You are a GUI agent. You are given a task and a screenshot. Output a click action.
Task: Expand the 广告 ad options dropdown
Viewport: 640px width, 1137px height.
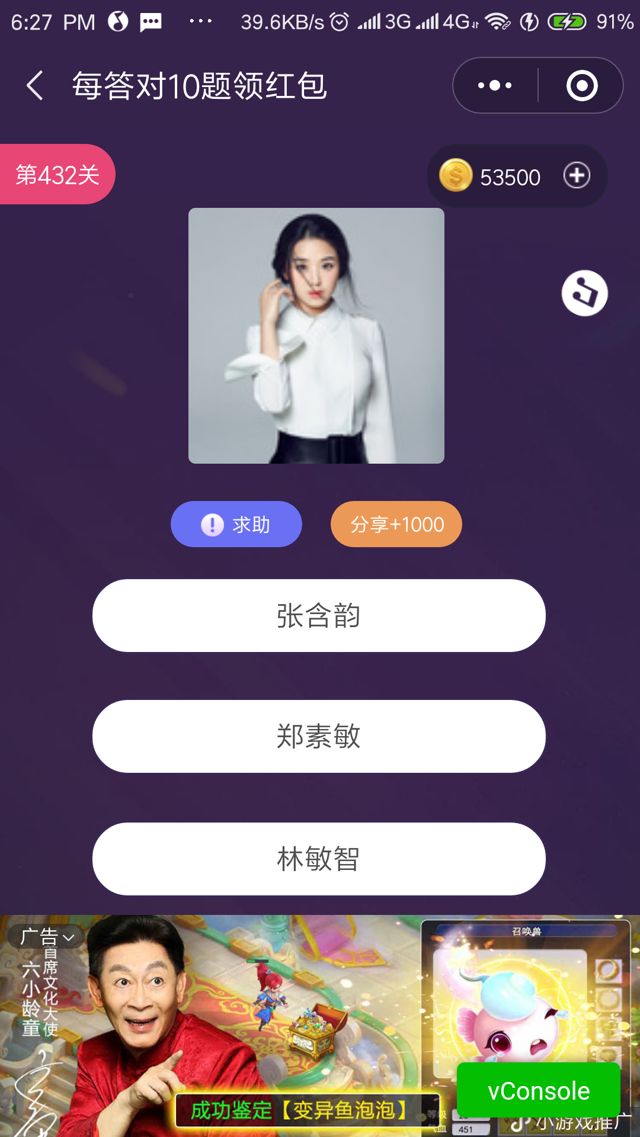pos(46,938)
